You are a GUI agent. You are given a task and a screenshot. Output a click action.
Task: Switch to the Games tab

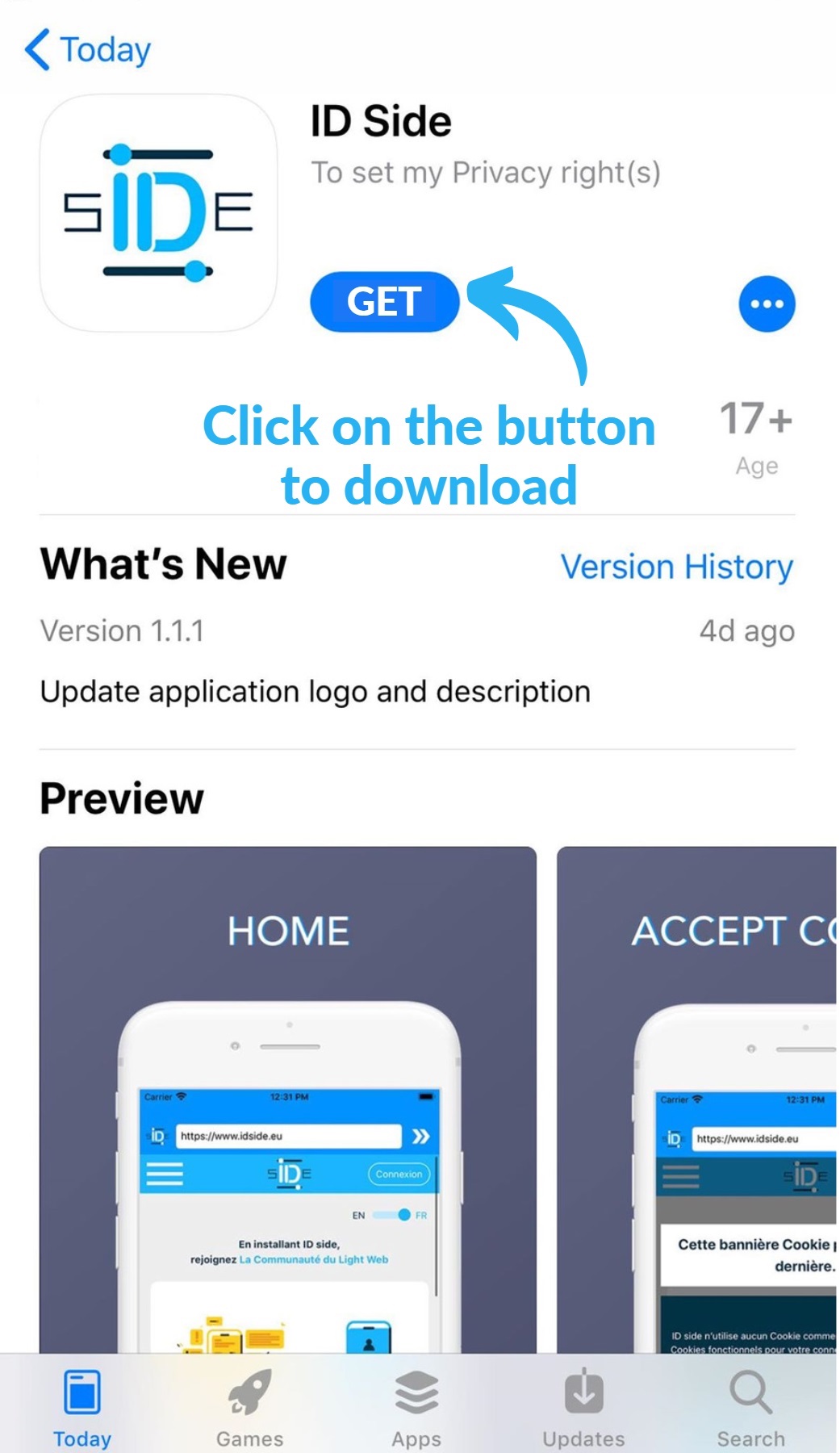pyautogui.click(x=249, y=1406)
